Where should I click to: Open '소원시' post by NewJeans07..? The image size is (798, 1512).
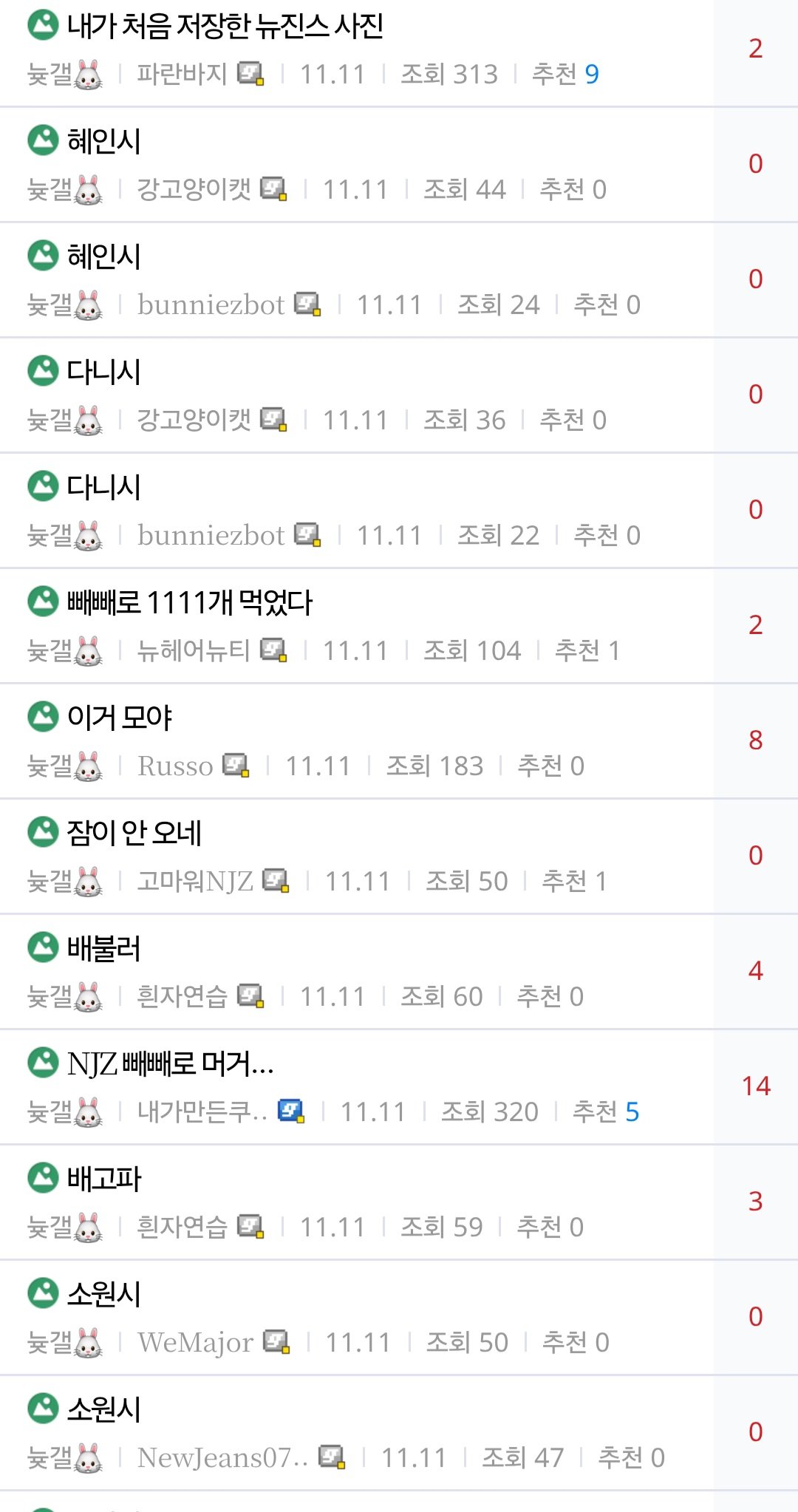click(103, 1409)
